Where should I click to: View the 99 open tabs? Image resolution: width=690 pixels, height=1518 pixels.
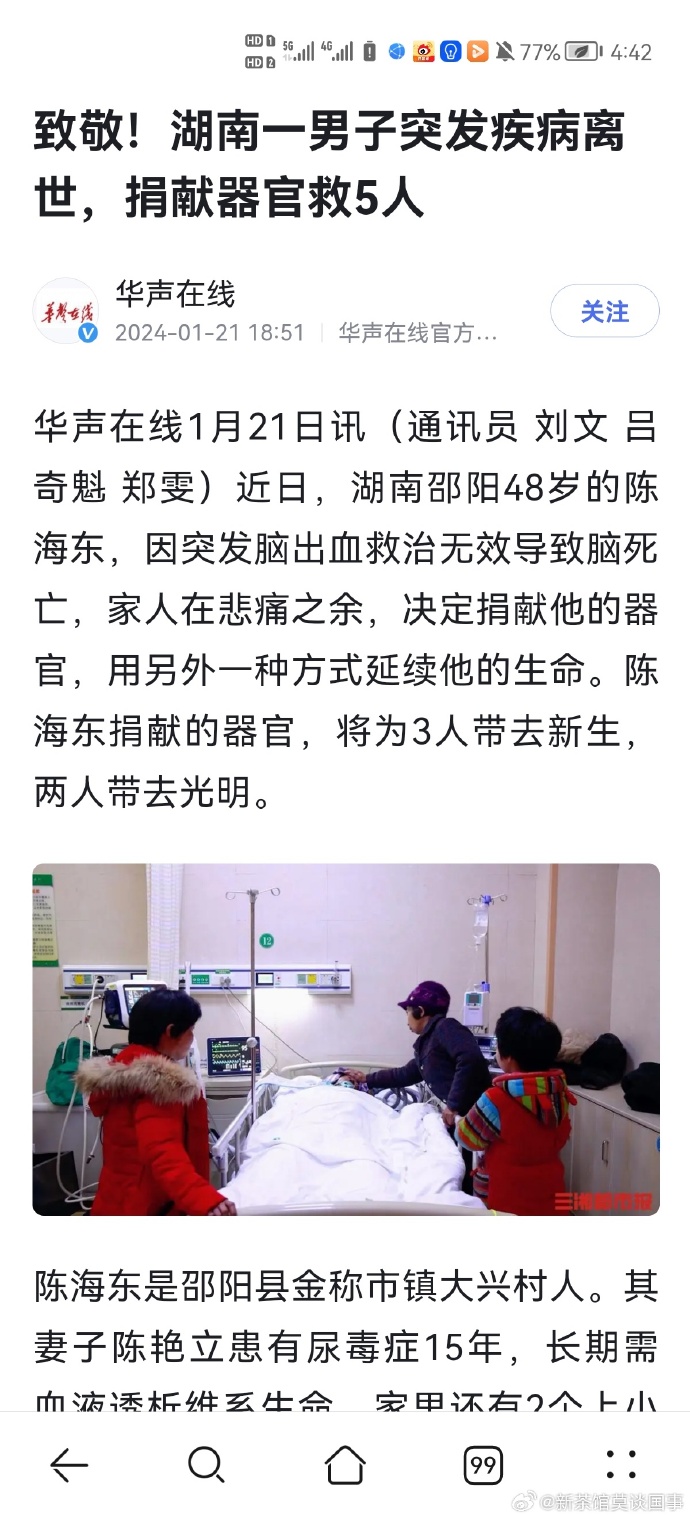tap(483, 1465)
